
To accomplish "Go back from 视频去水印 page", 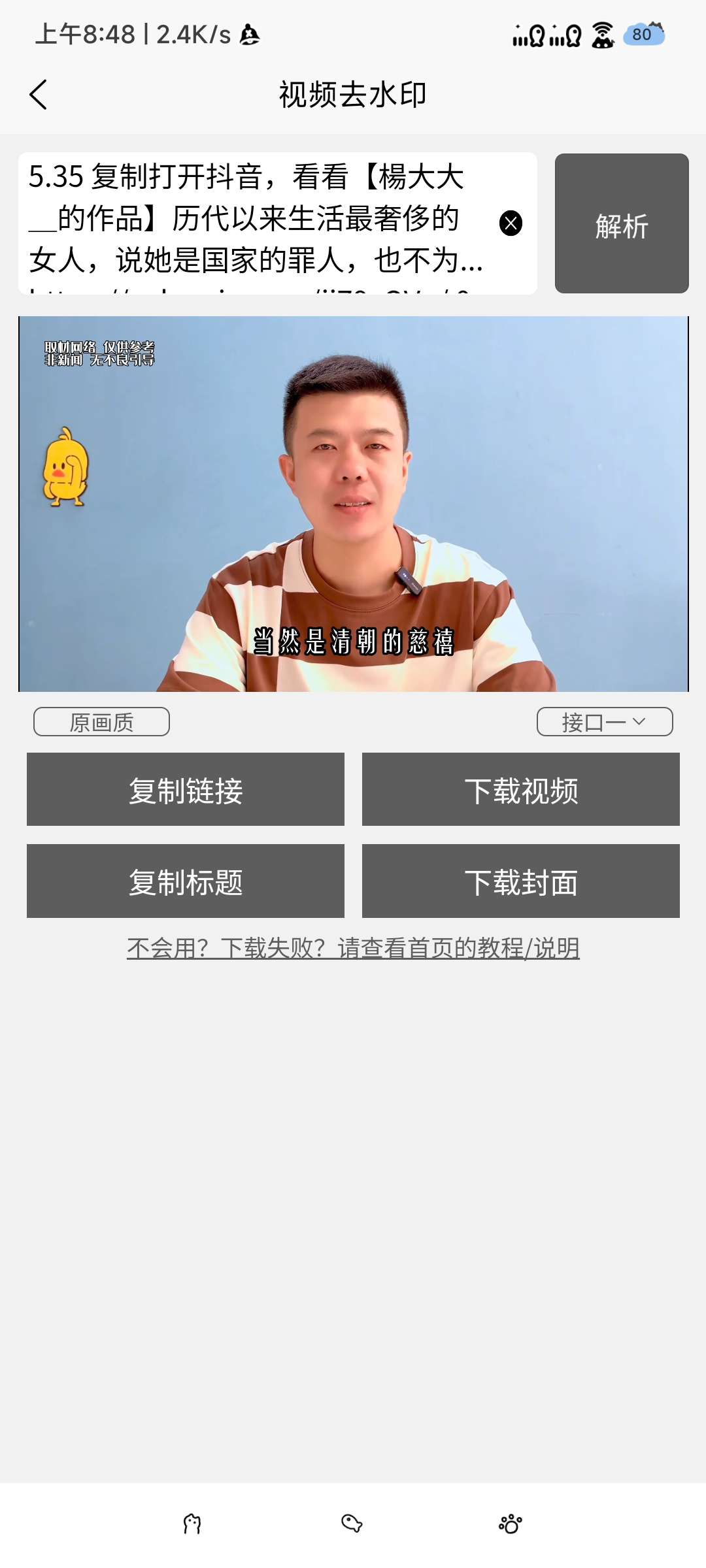I will click(39, 95).
